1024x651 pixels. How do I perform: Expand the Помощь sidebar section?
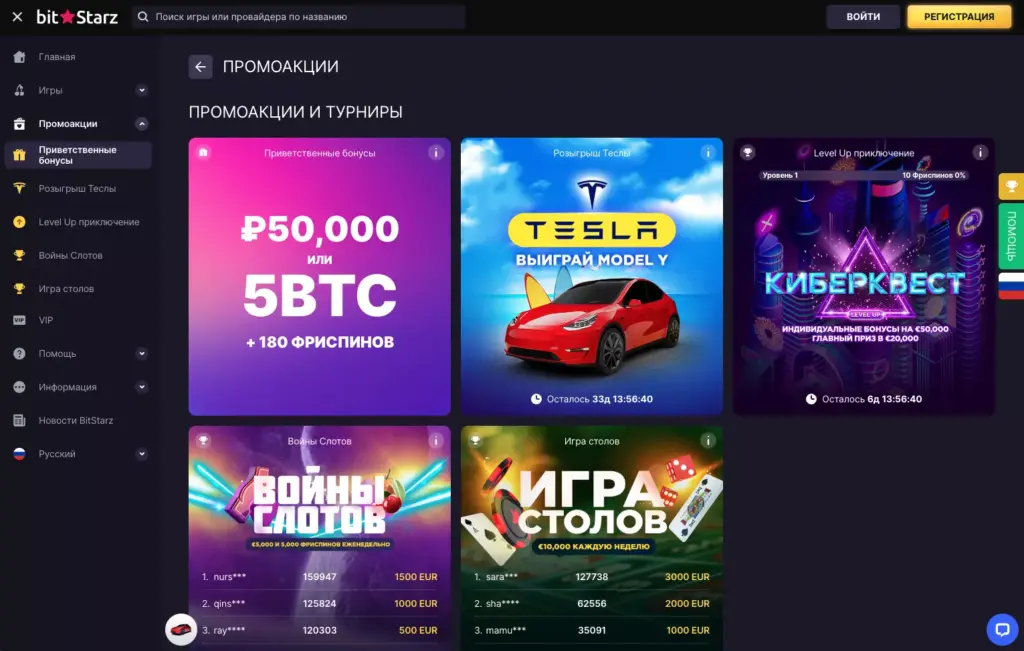coord(141,353)
